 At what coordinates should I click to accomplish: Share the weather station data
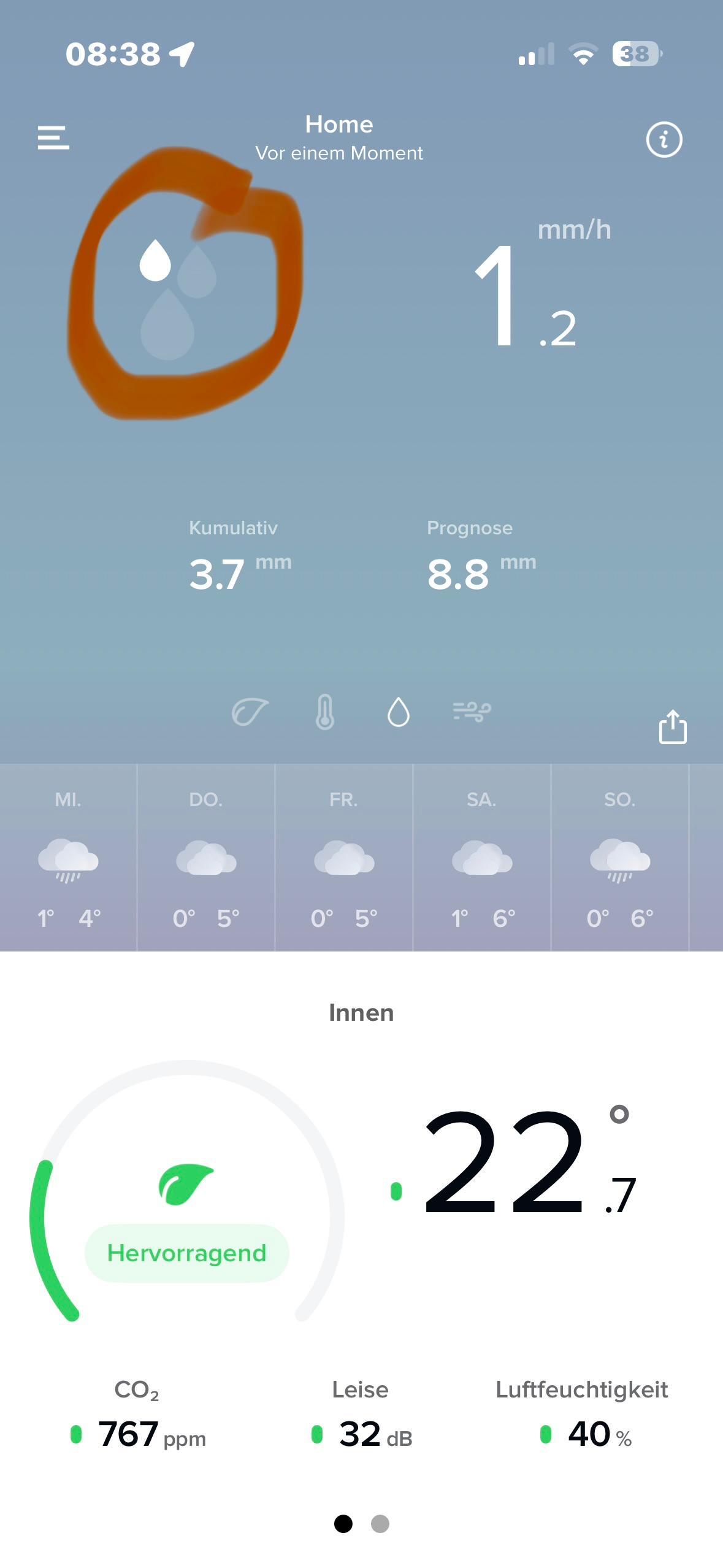pos(672,727)
